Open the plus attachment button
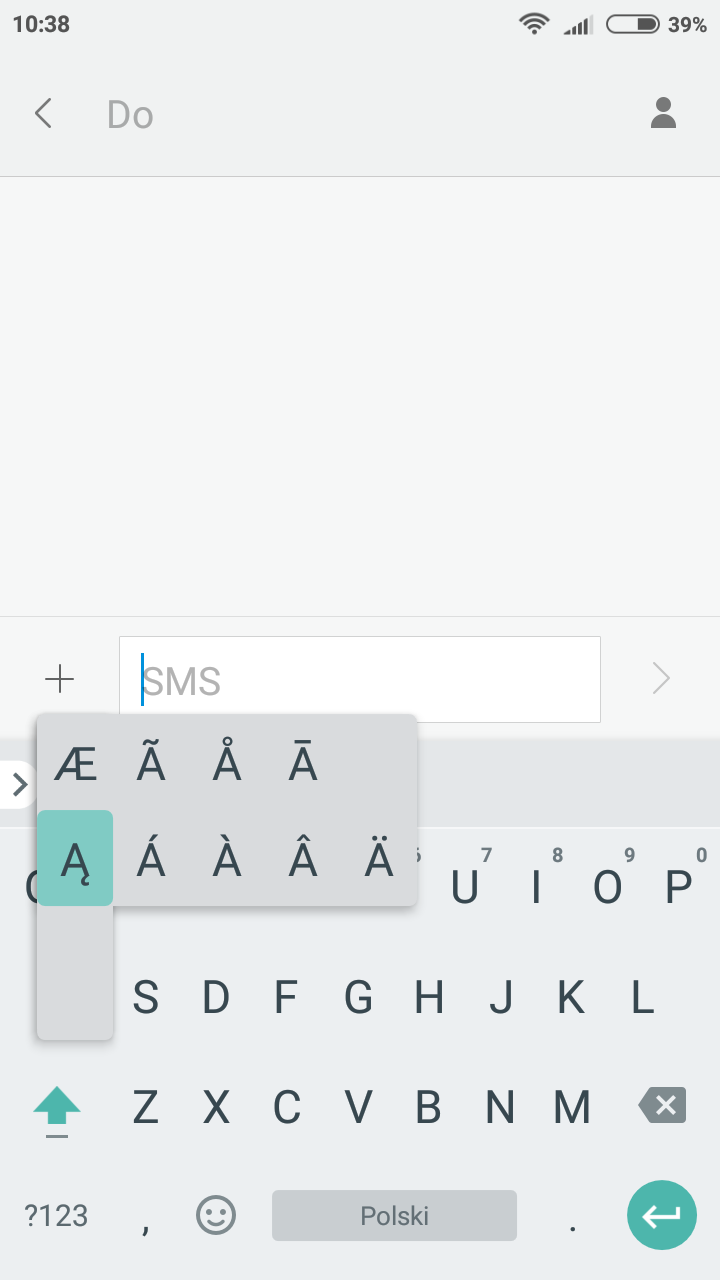Viewport: 720px width, 1280px height. pos(60,680)
